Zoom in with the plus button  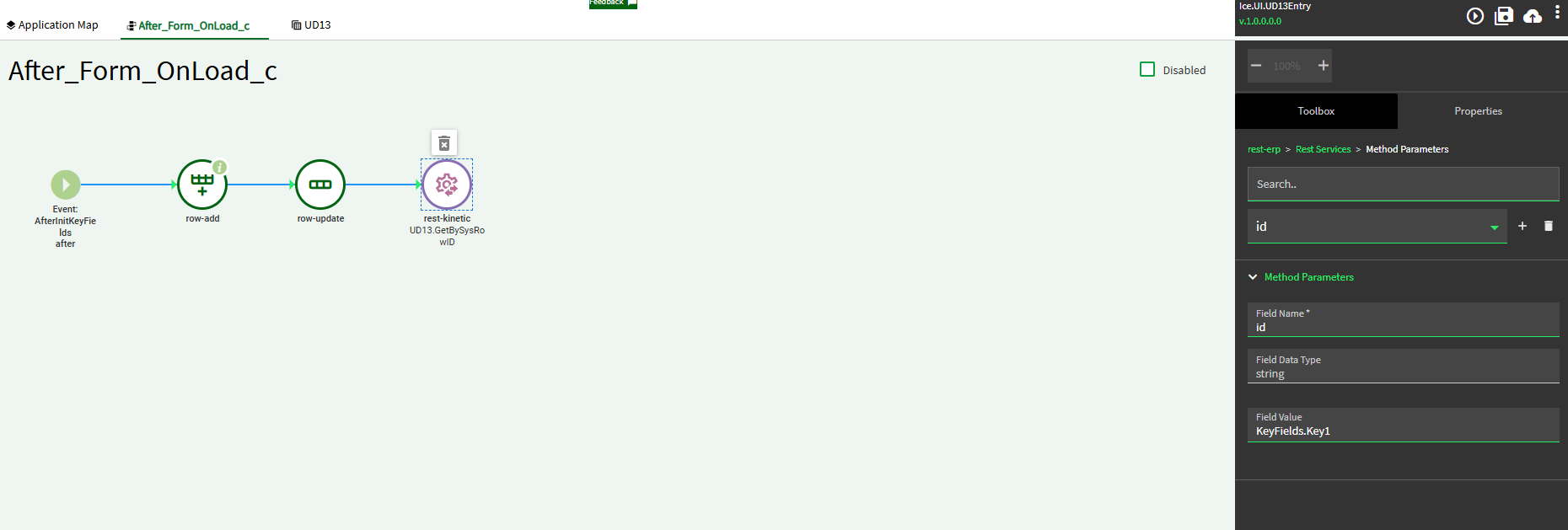point(1324,66)
